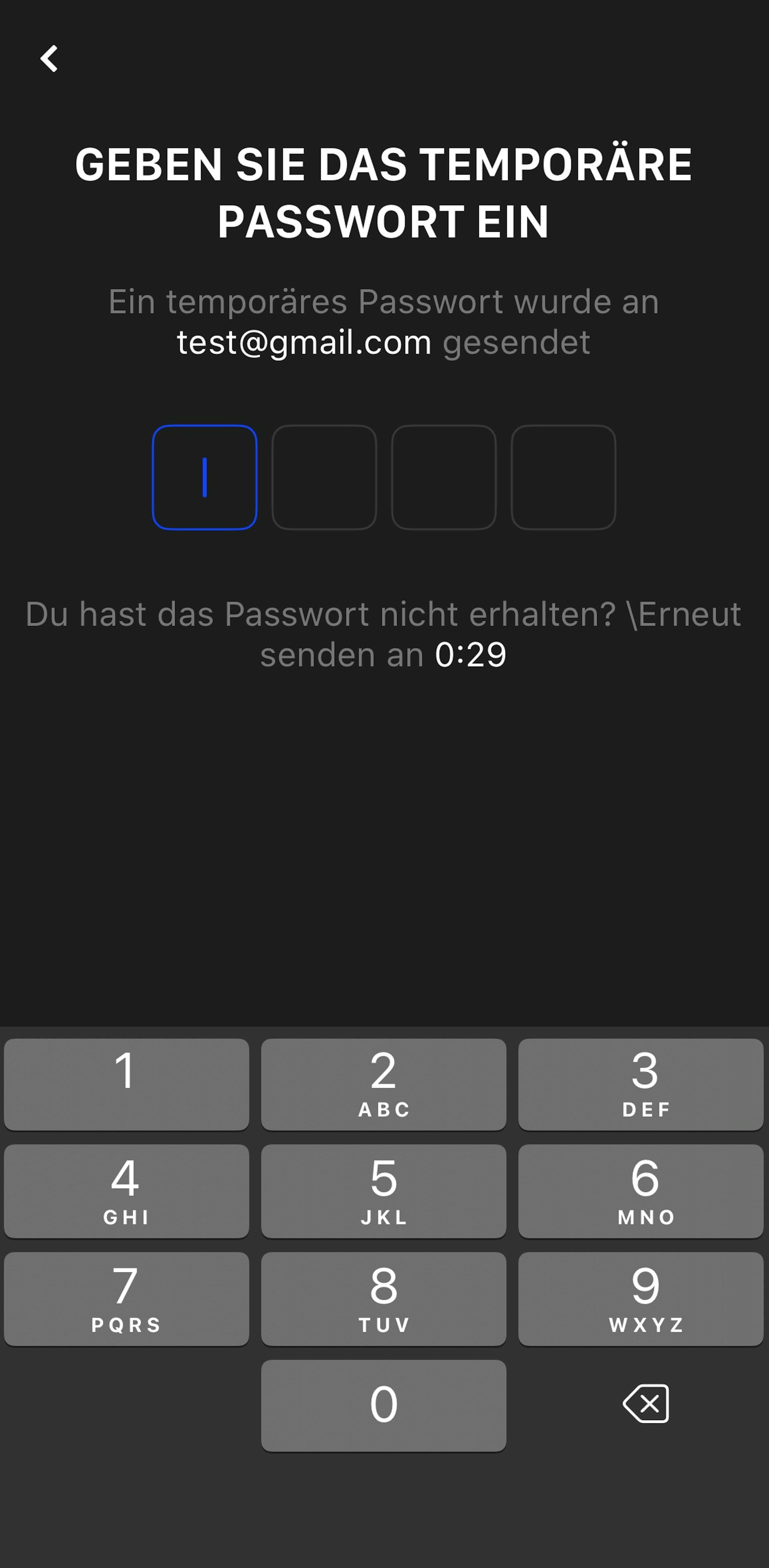The height and width of the screenshot is (1568, 769).
Task: Enter digit 2 on the keypad
Action: tap(383, 1084)
